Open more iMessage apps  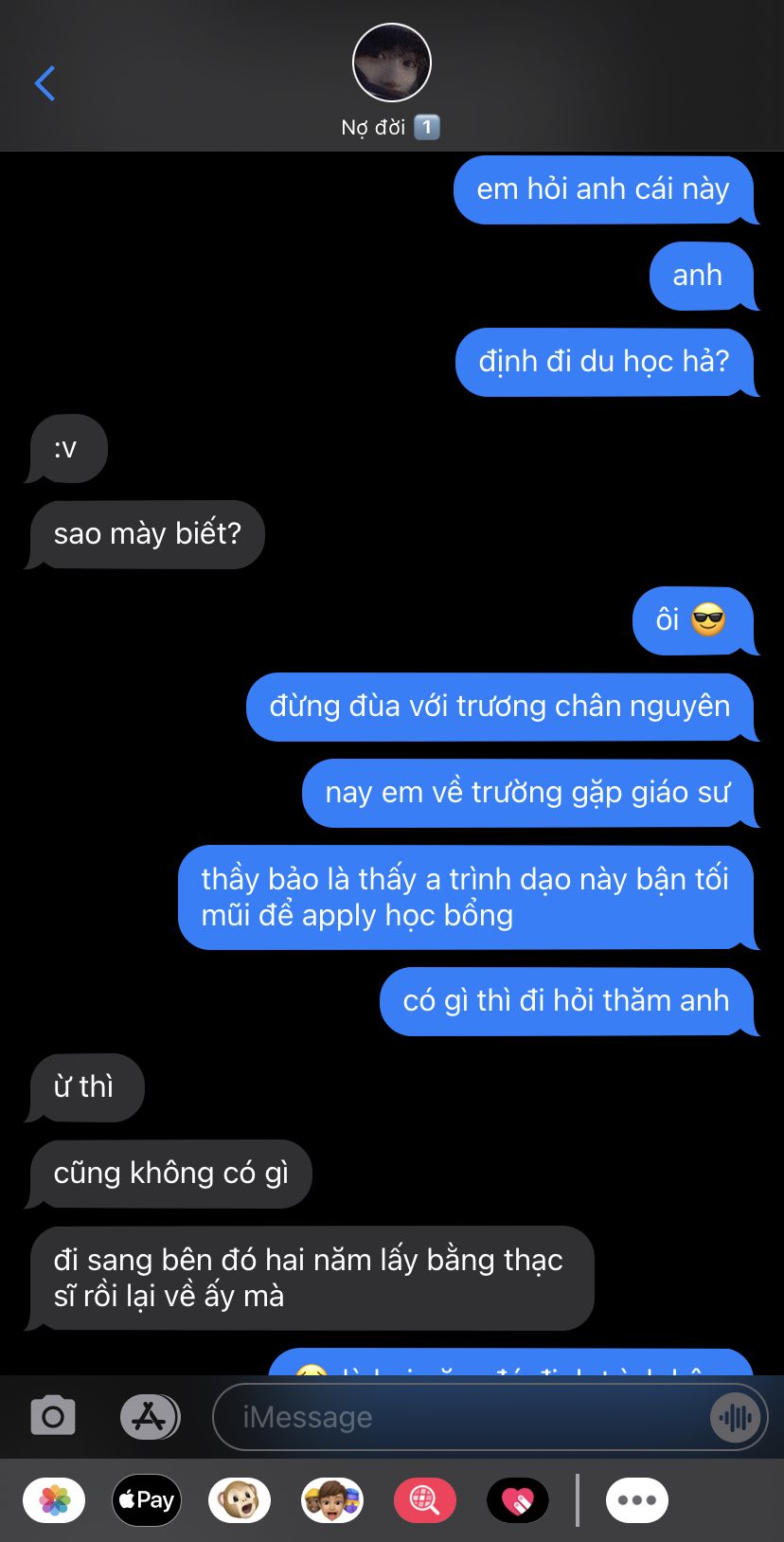click(x=637, y=1500)
